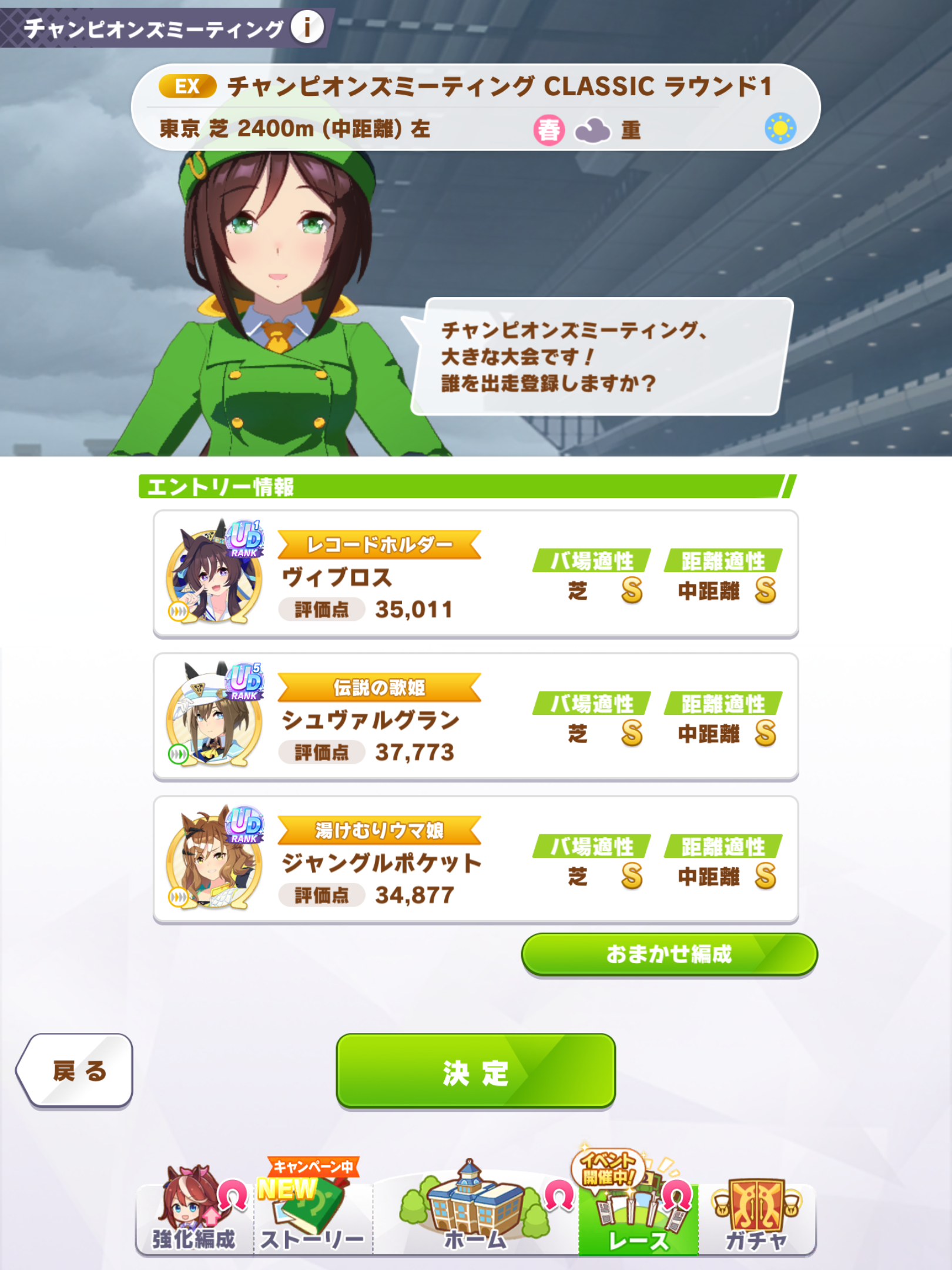Tap the おまかせ編成 auto-formation button
This screenshot has width=952, height=1270.
(x=669, y=954)
